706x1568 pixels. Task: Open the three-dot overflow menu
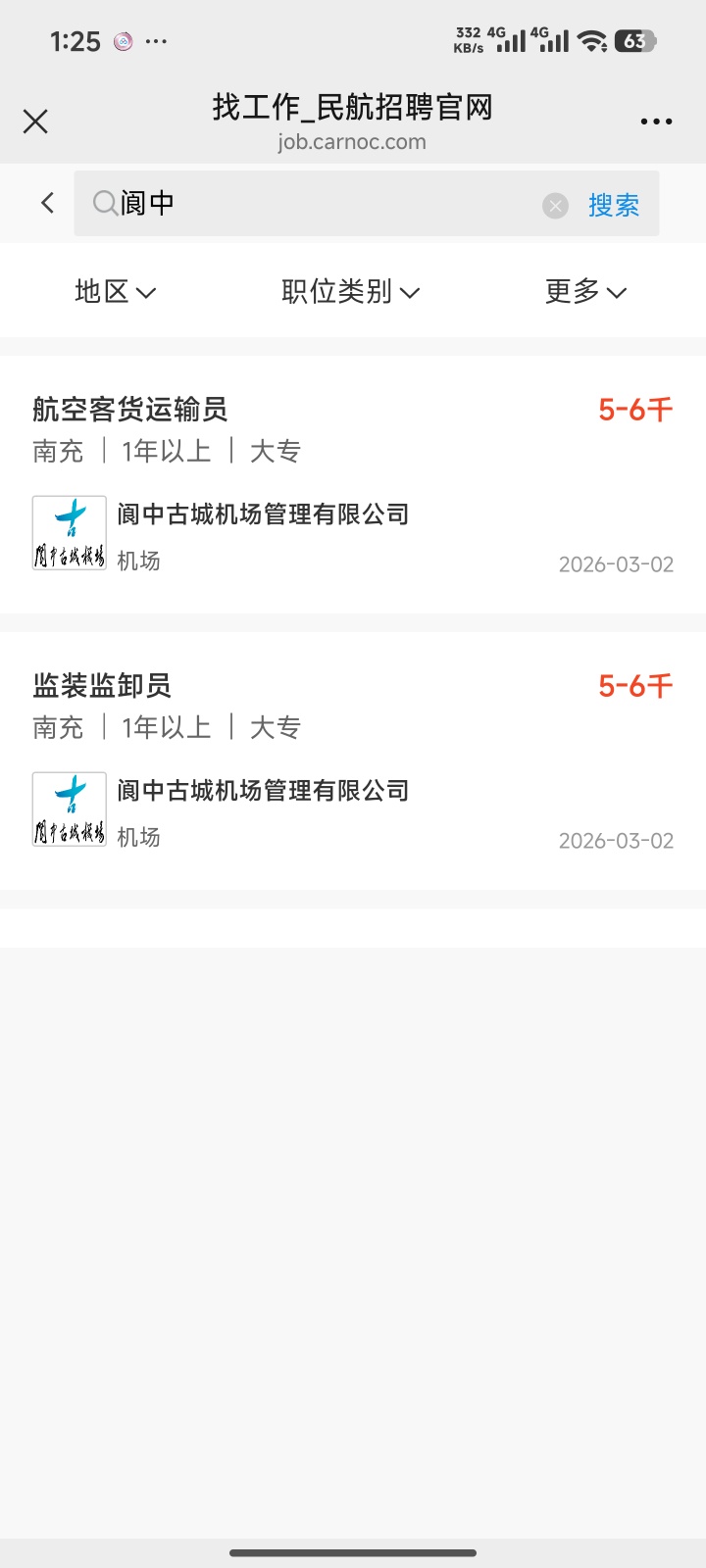pyautogui.click(x=656, y=122)
